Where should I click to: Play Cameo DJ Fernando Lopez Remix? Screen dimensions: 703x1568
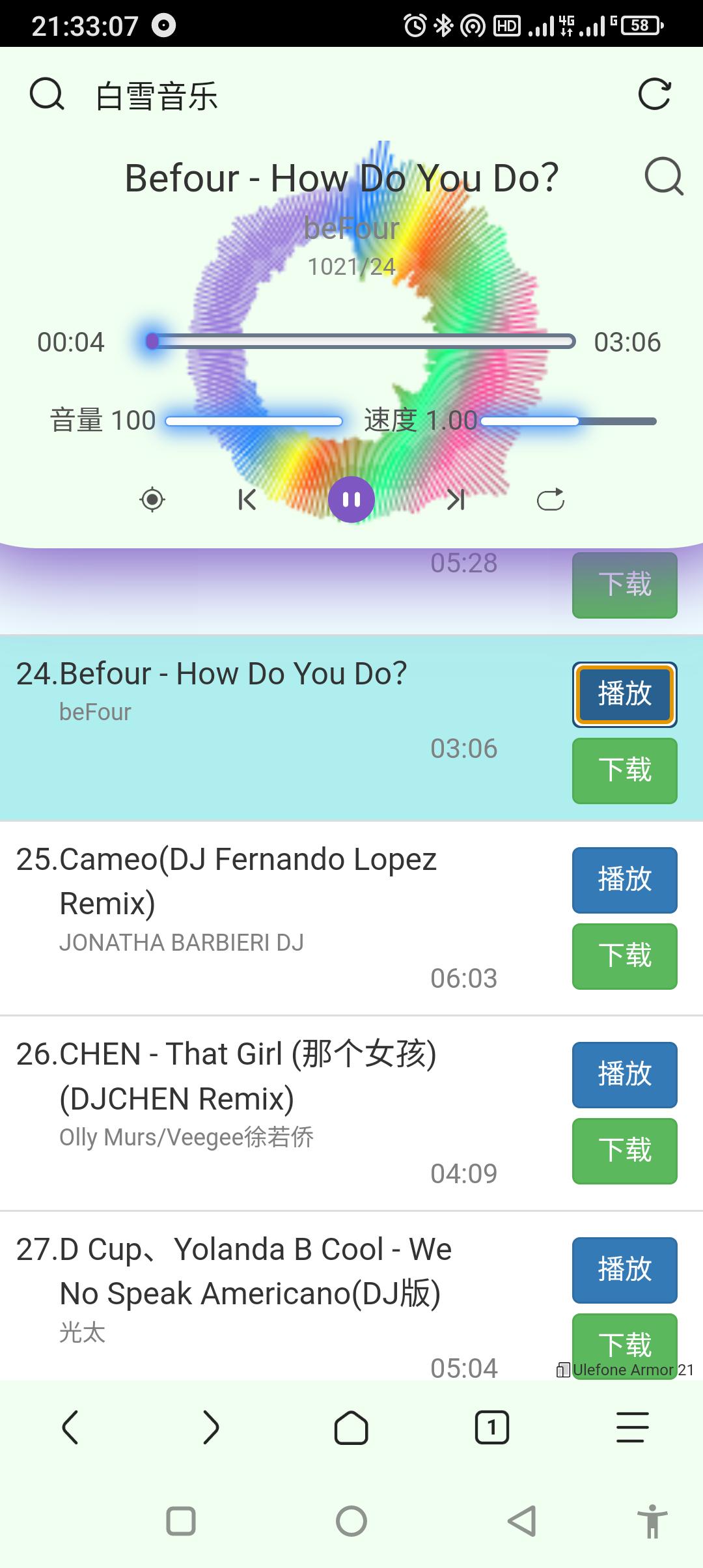[624, 880]
